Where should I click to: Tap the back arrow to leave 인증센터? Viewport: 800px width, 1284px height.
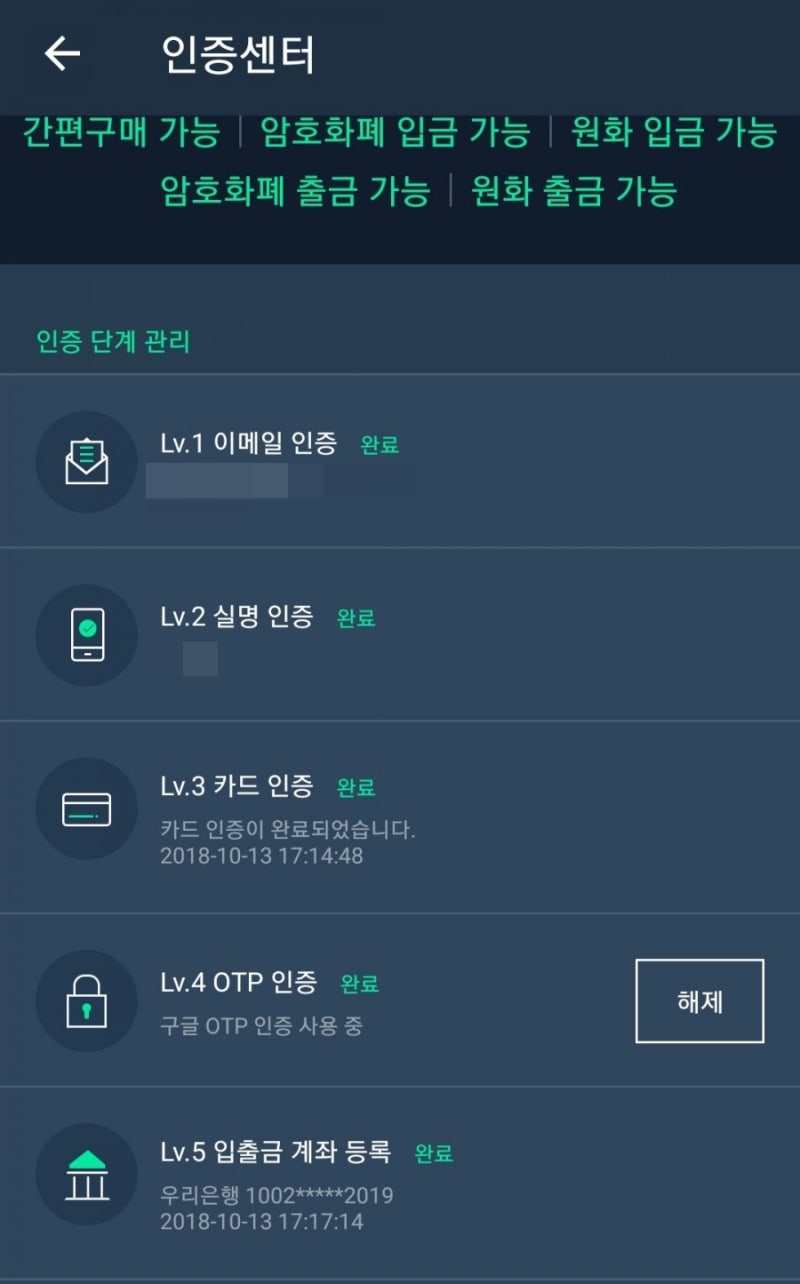62,55
